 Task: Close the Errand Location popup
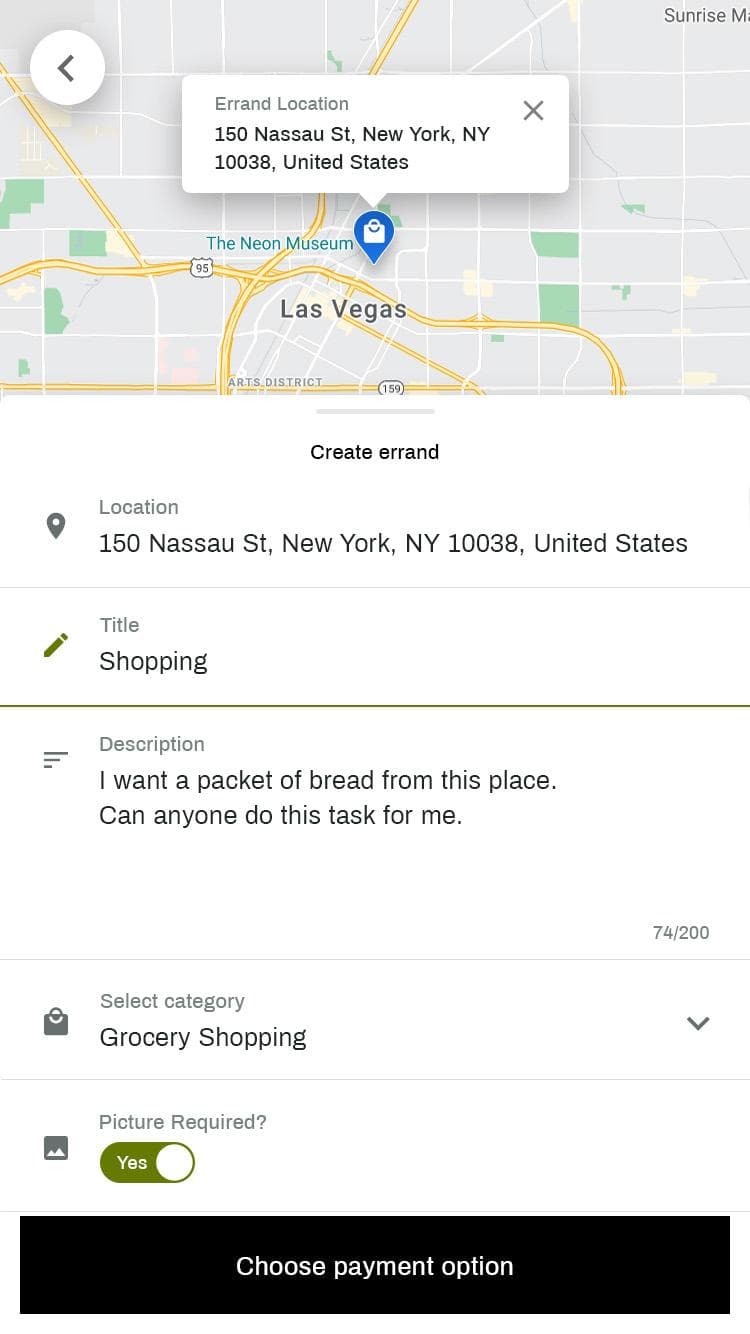[x=534, y=111]
